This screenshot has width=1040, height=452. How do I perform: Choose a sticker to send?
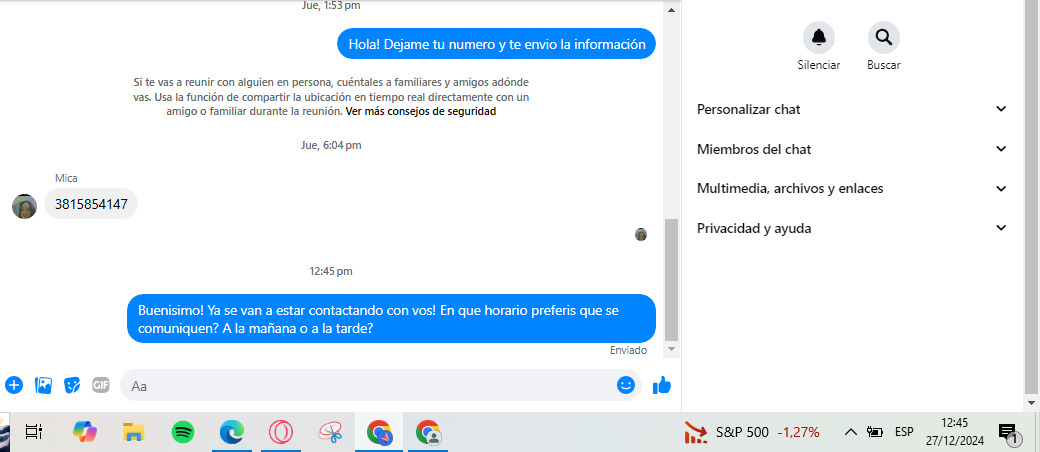72,385
